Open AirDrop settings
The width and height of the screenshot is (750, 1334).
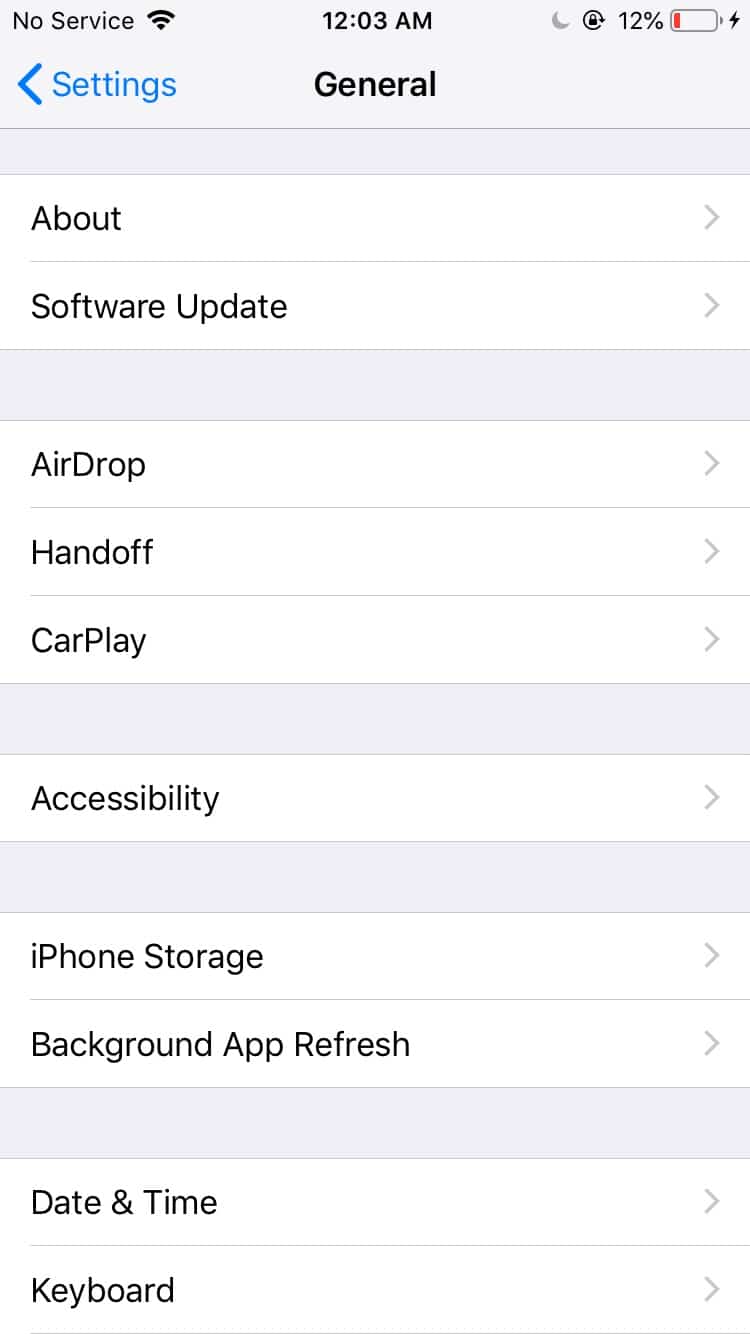click(x=375, y=464)
